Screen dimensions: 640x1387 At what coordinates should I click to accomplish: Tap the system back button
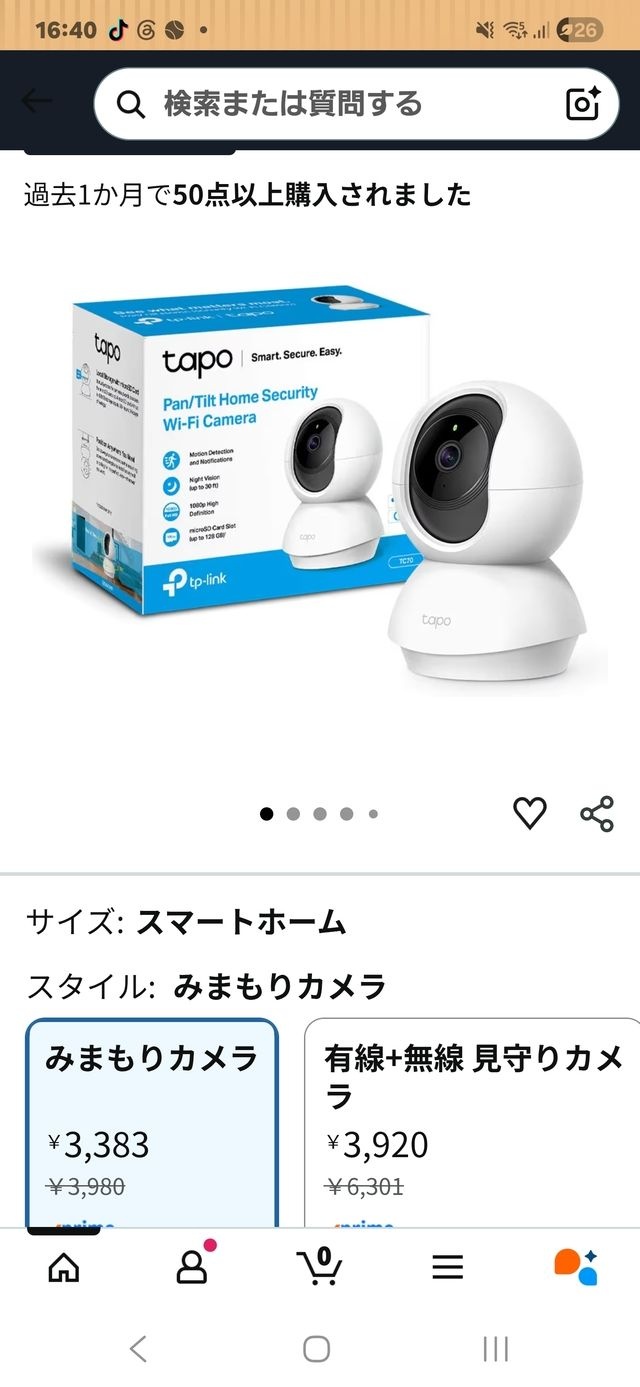(x=139, y=1349)
